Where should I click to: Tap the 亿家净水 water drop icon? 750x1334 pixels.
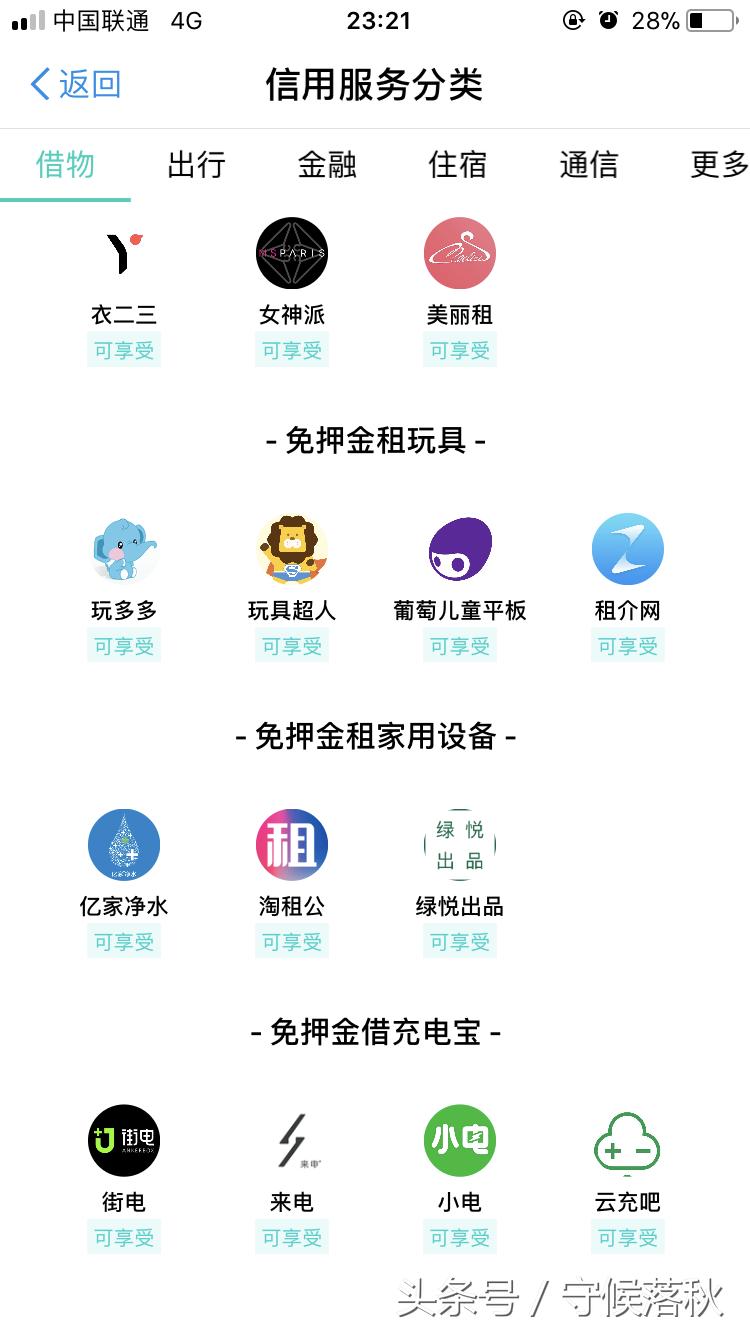click(123, 844)
